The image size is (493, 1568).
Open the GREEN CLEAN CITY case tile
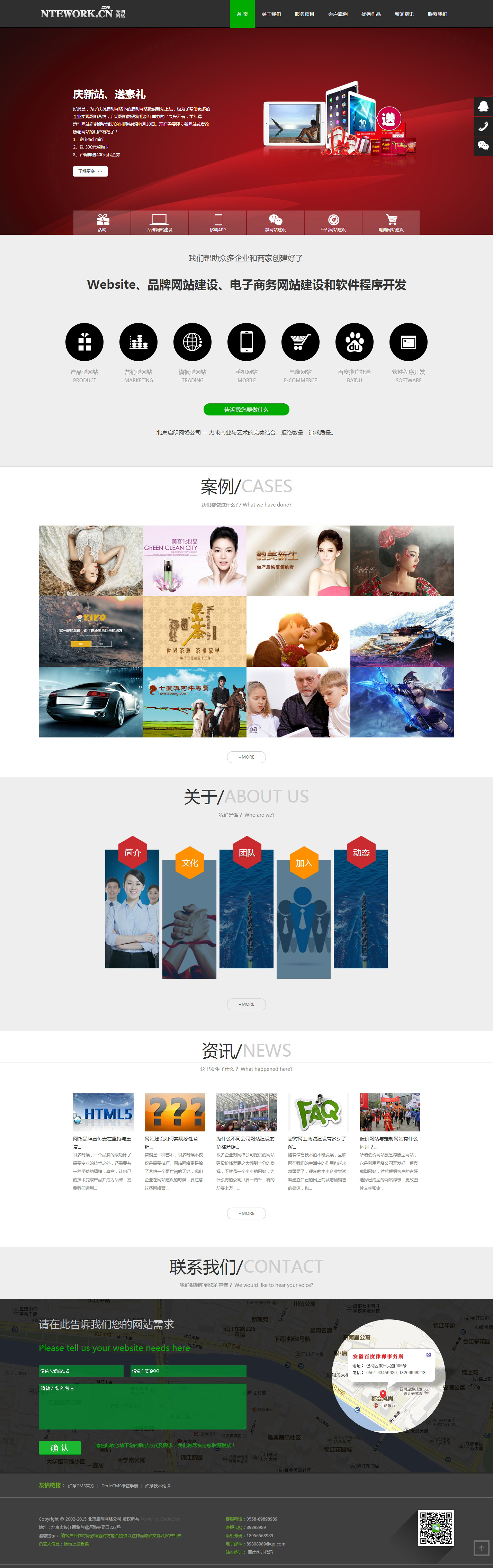[x=194, y=561]
